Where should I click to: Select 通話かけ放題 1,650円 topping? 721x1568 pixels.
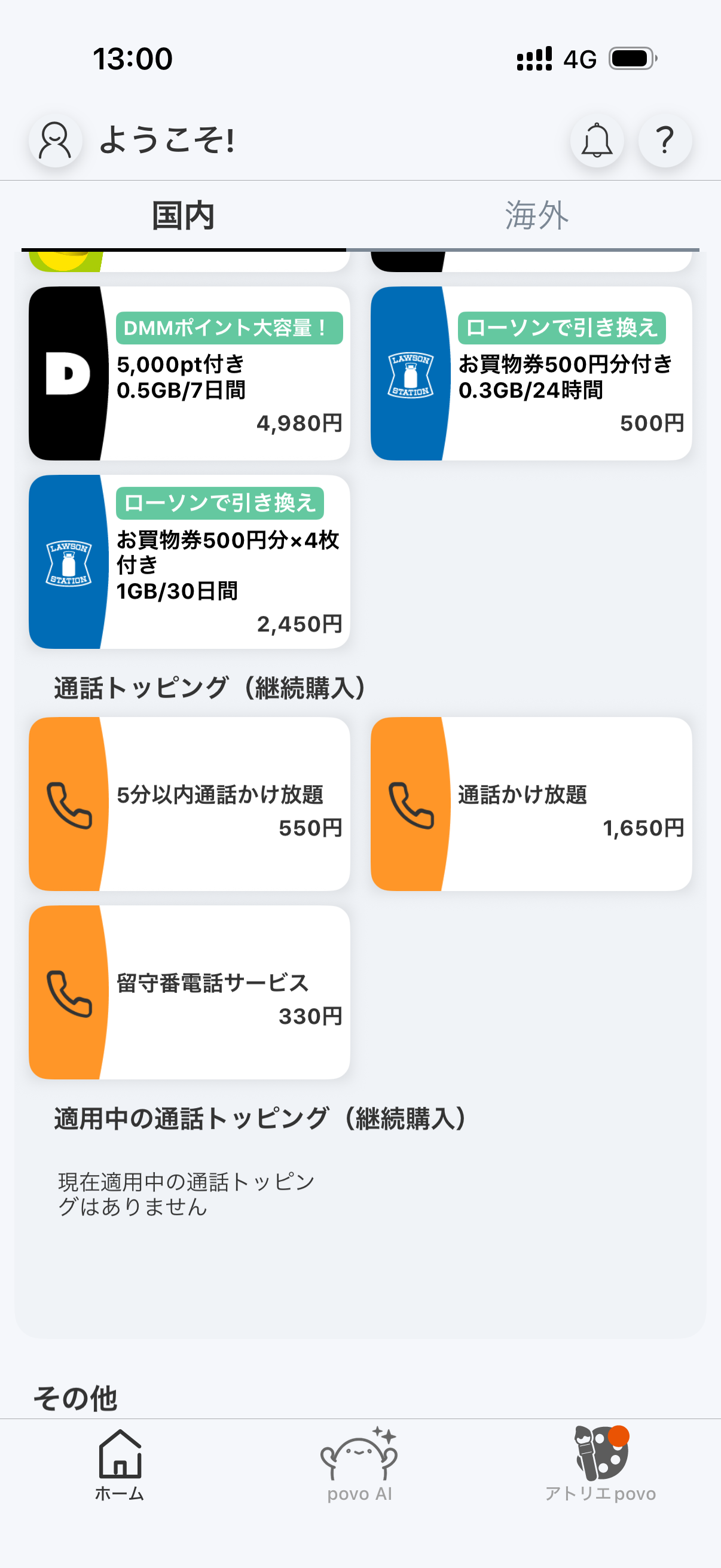(x=530, y=804)
